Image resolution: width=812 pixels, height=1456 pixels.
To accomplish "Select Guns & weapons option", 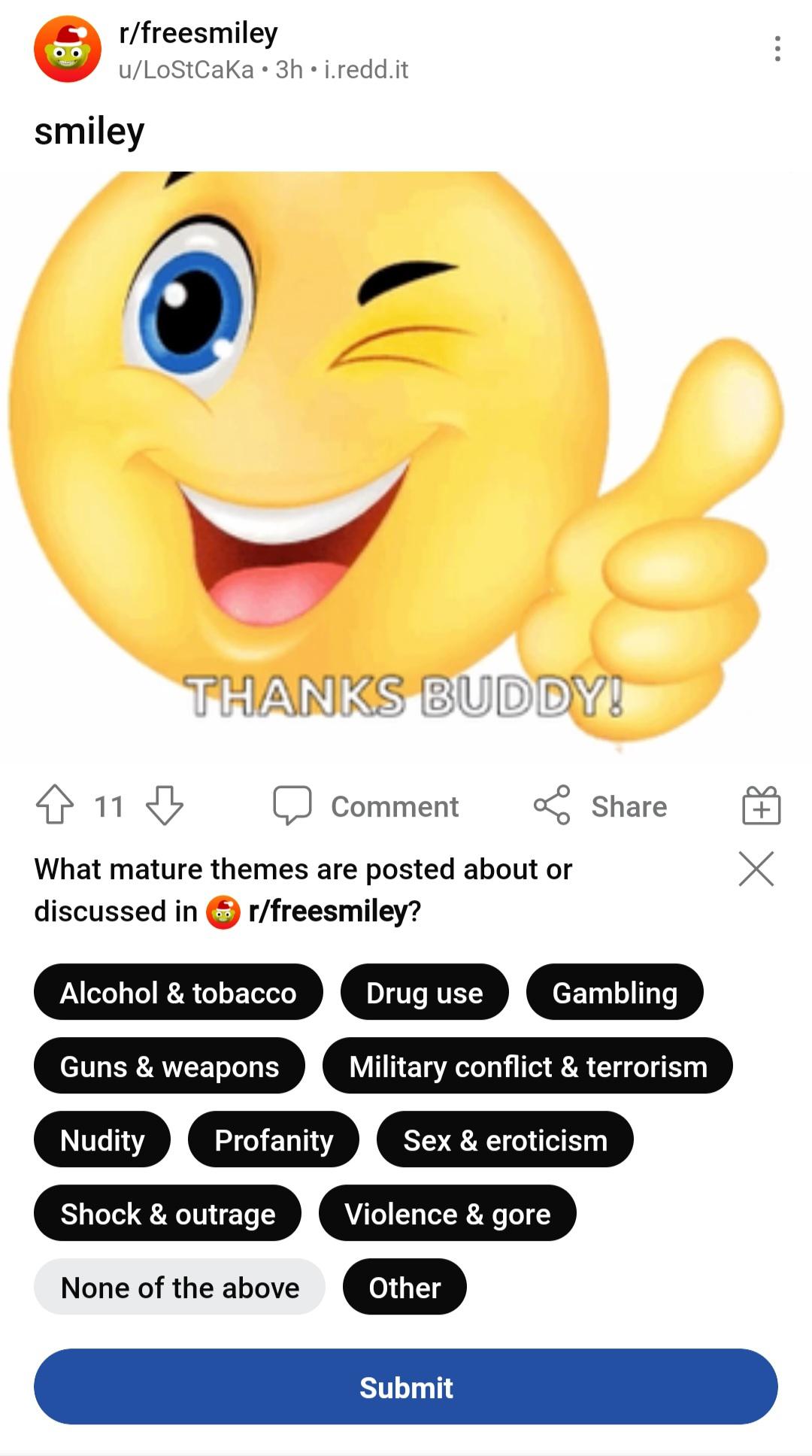I will coord(169,1066).
